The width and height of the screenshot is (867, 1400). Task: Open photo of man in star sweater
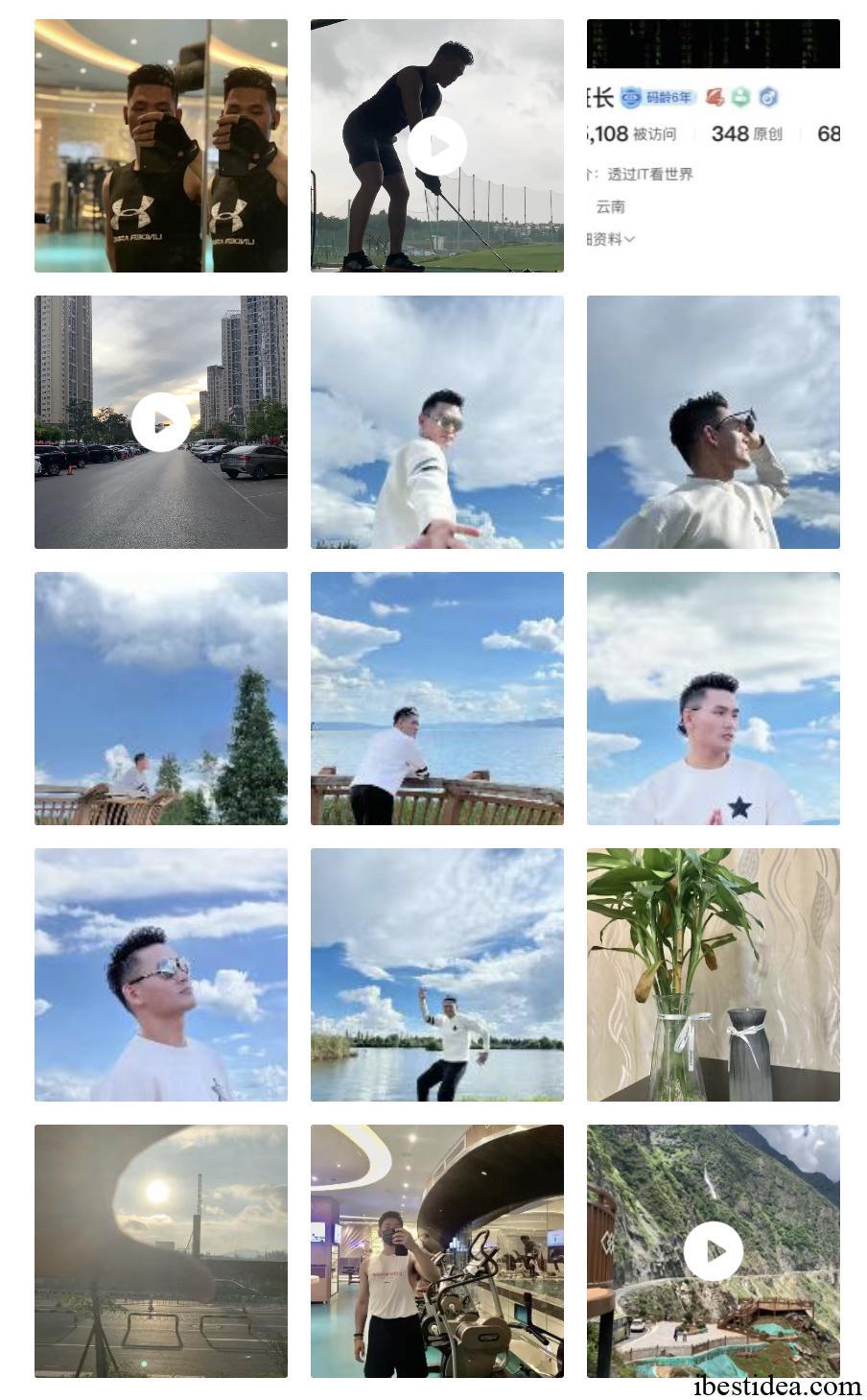[714, 699]
